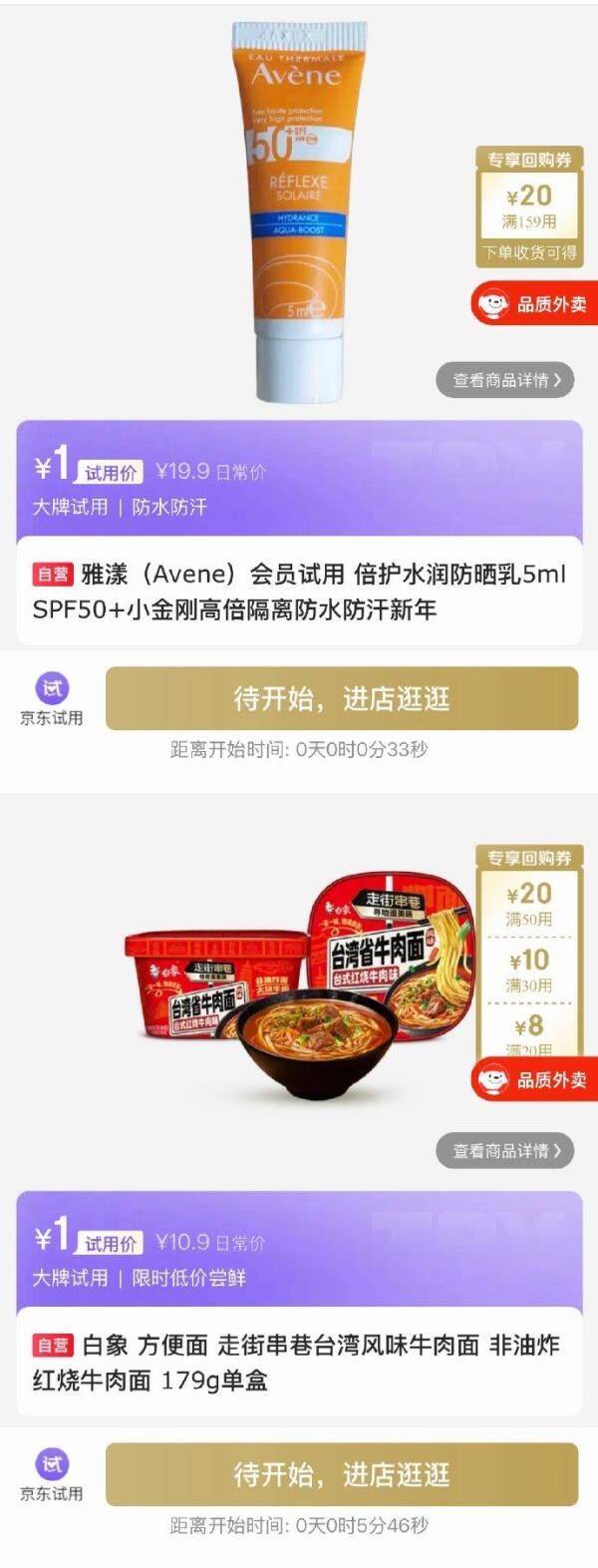598x1568 pixels.
Task: Tap 待开始，进店逛逛 under 白象 方便面
Action: coord(342,1474)
